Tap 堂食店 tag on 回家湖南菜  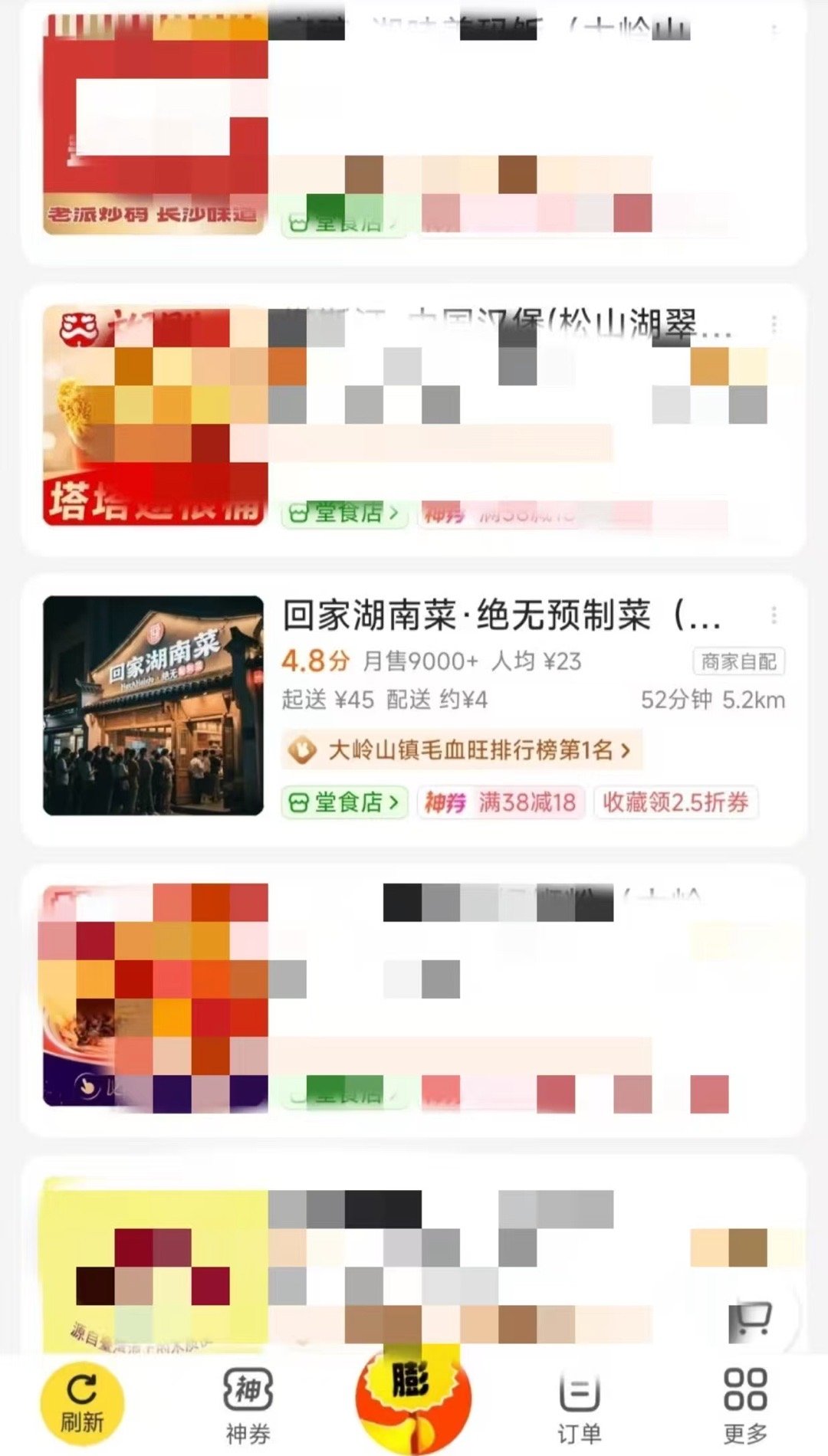344,802
